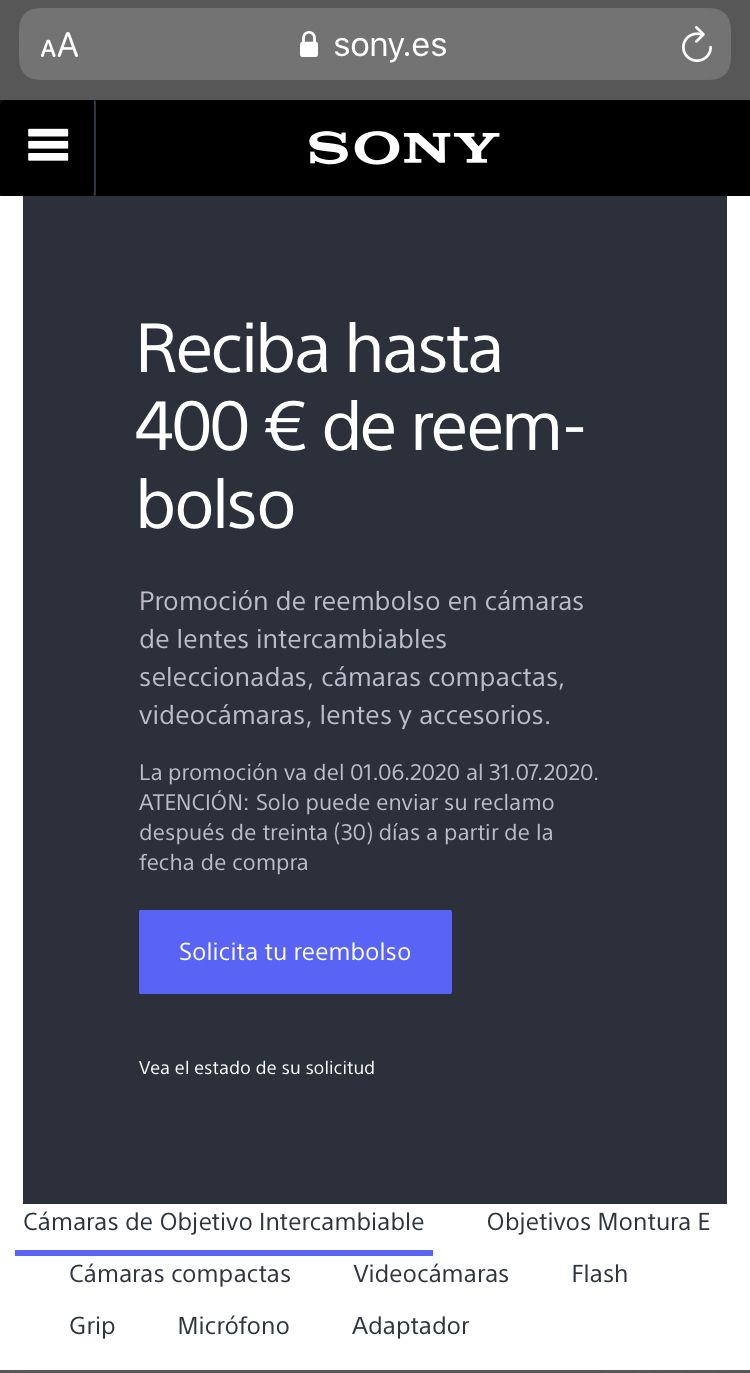Show the Micrófono tab

click(x=233, y=1326)
